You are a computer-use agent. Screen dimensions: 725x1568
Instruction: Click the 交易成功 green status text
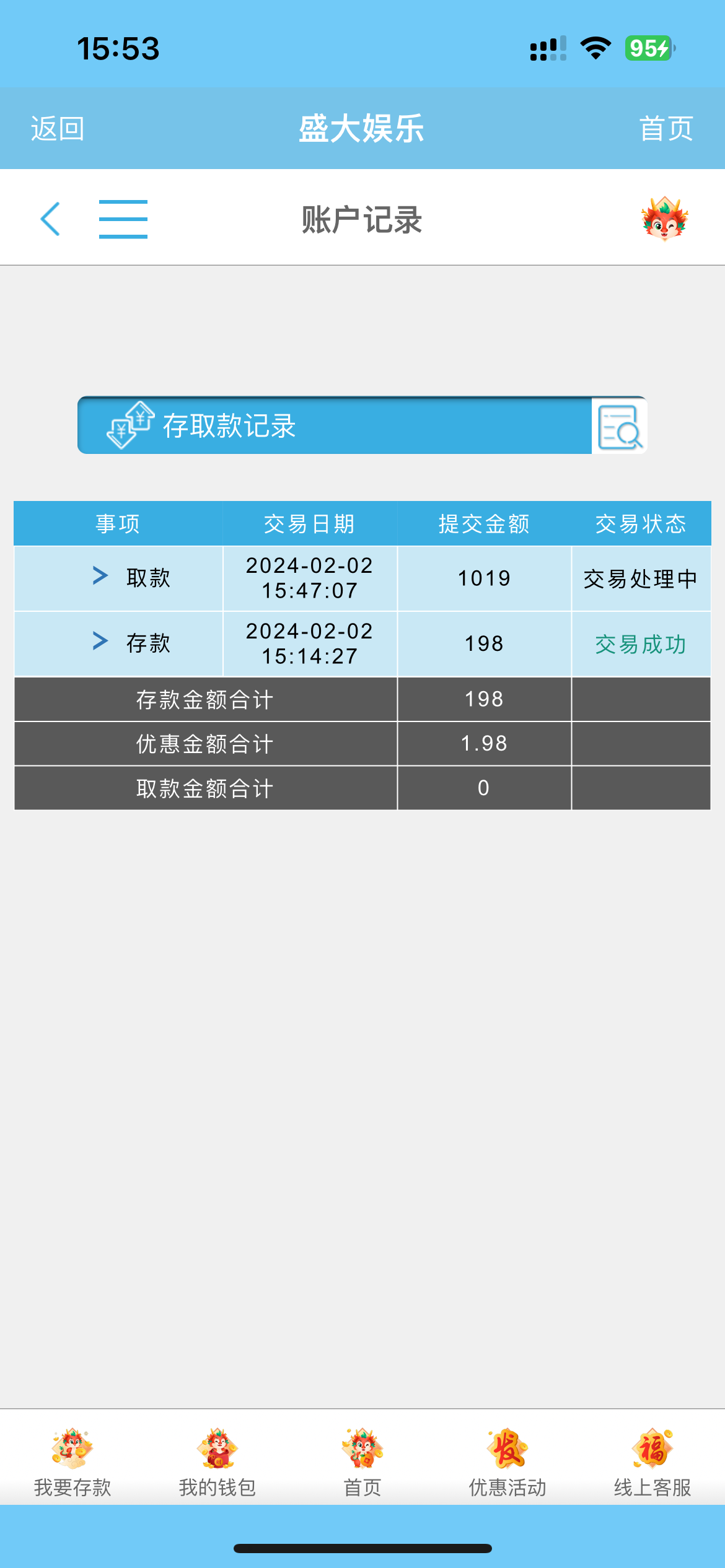(640, 643)
